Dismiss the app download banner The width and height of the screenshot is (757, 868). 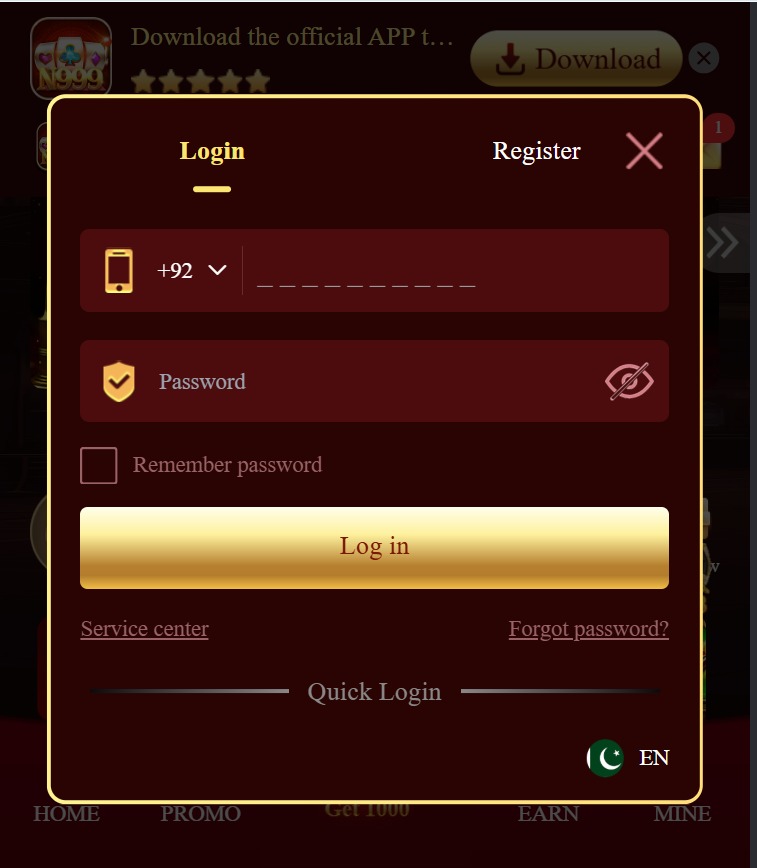(704, 59)
